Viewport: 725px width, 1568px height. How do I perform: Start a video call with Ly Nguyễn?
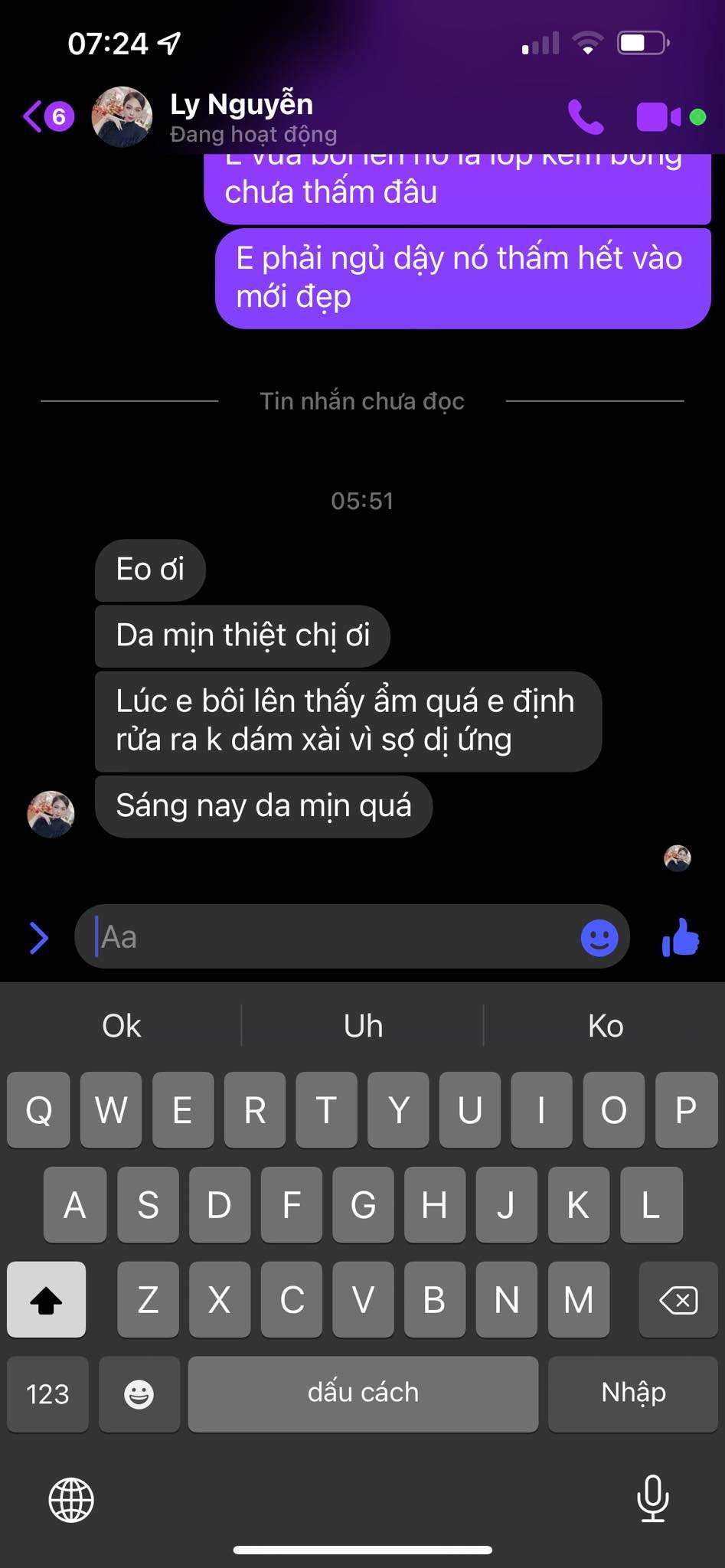pos(658,117)
